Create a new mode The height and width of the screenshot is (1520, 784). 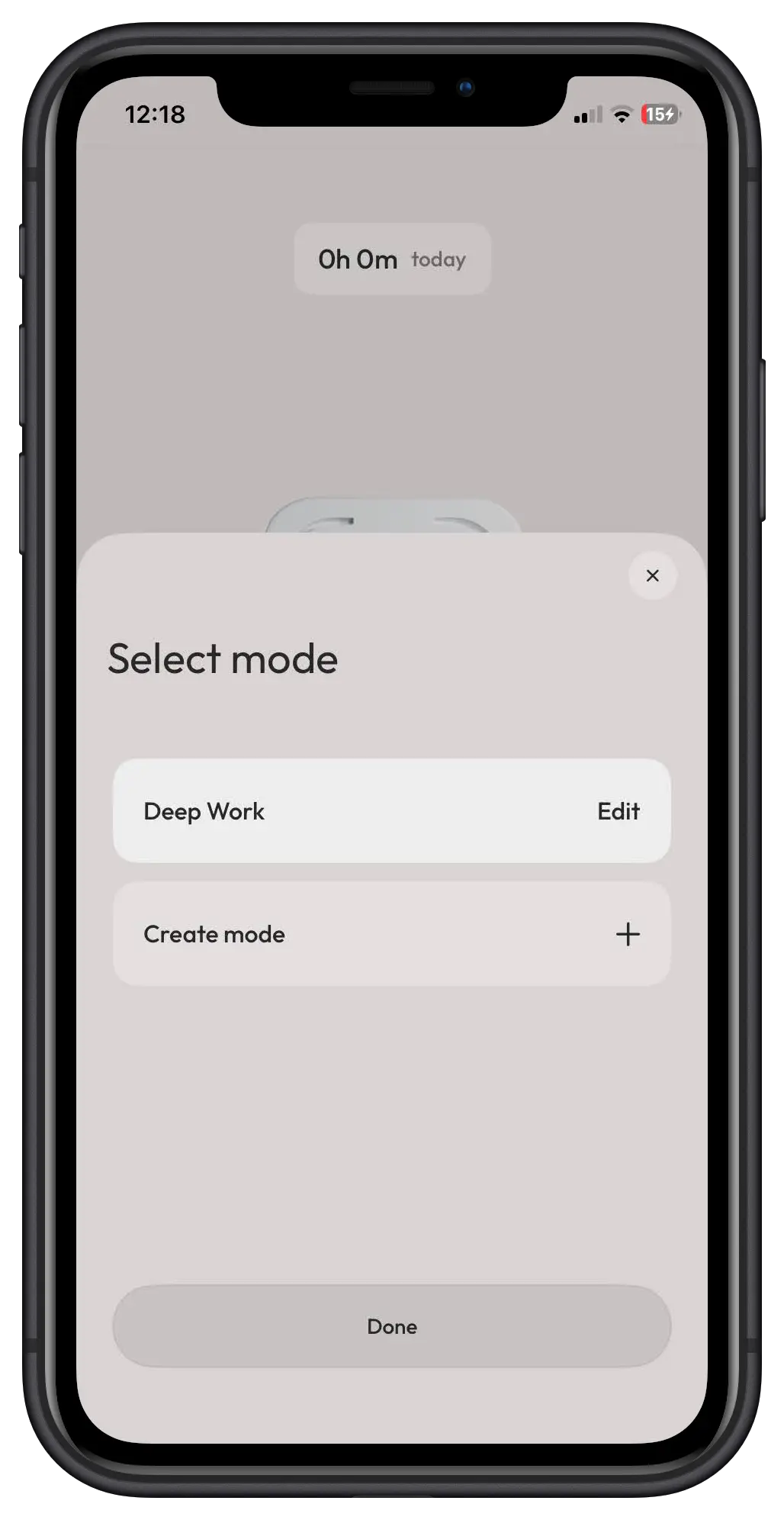[x=391, y=933]
